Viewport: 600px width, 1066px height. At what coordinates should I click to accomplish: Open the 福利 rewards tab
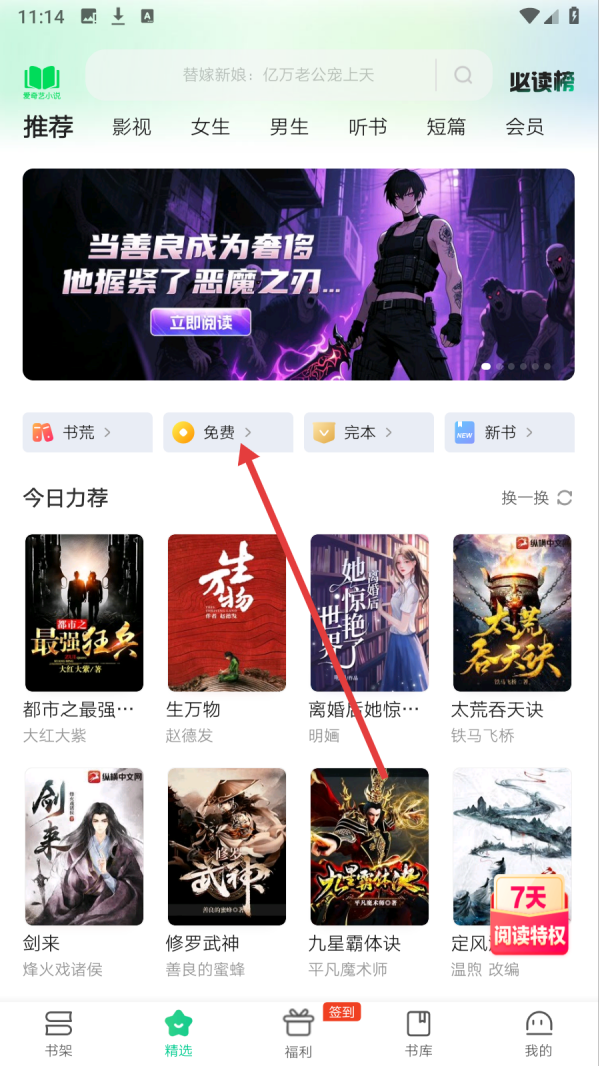[298, 1033]
